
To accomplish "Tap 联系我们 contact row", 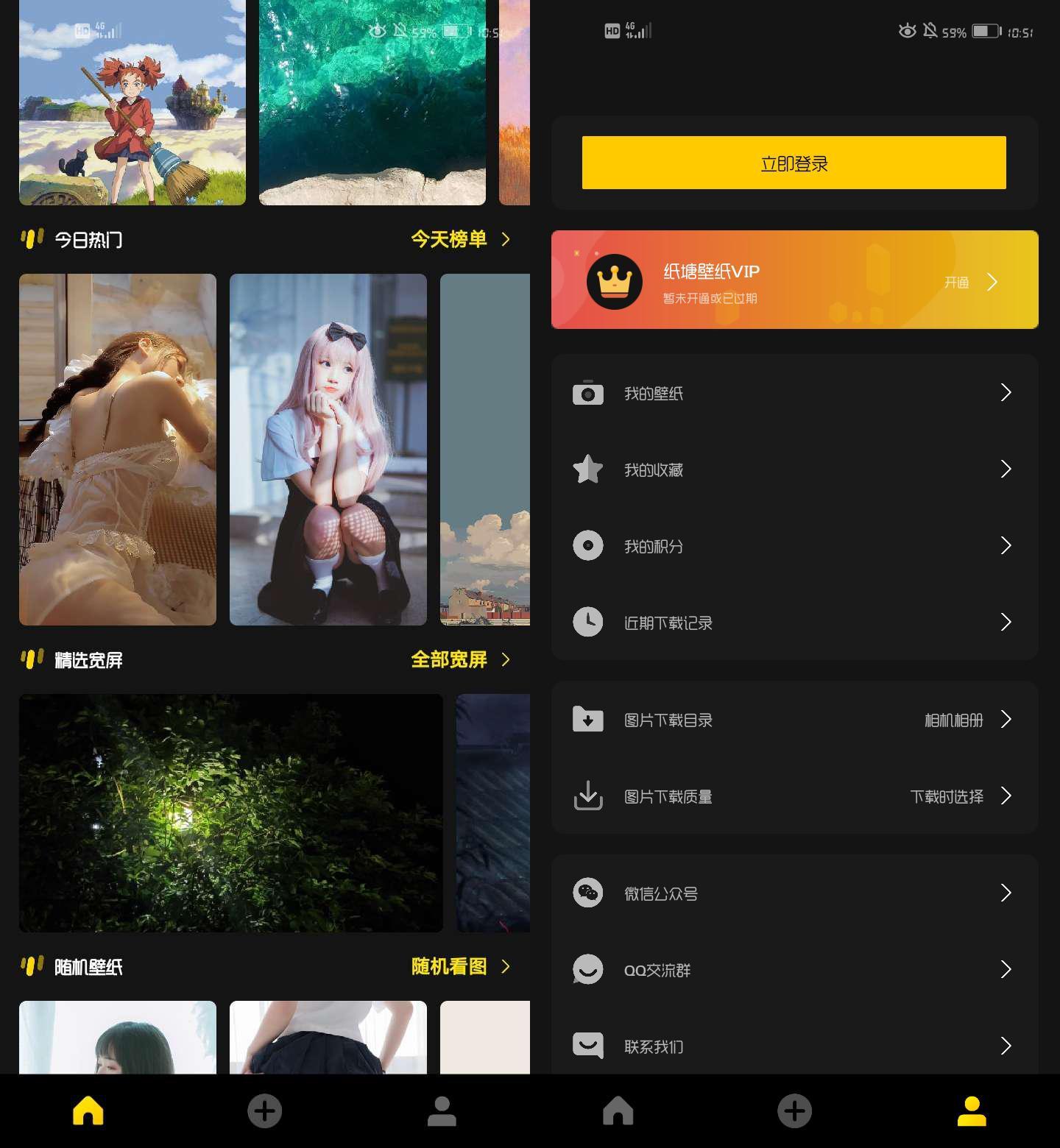I will point(794,1046).
